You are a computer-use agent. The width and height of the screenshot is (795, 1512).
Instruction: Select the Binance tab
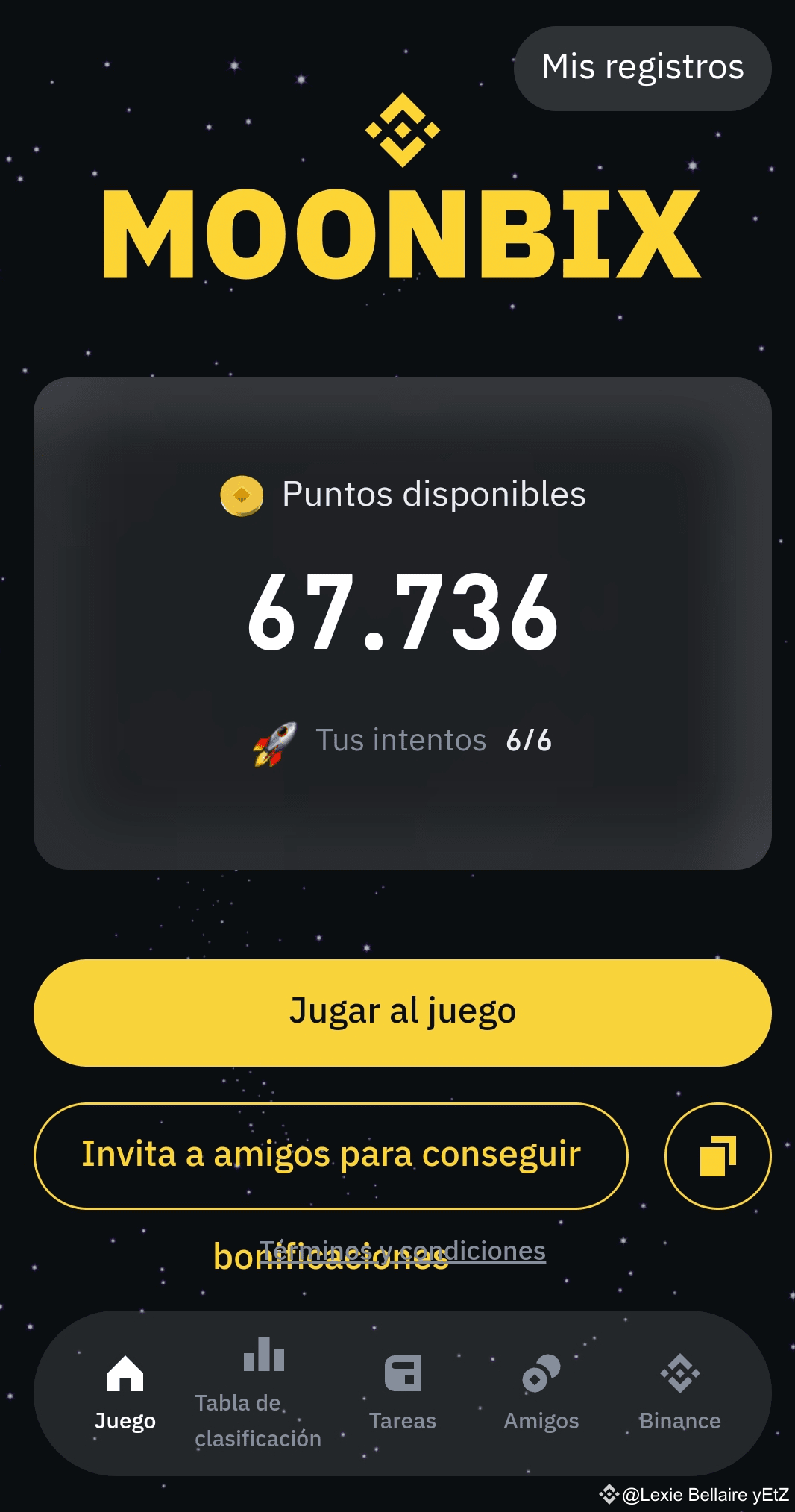pos(679,1393)
